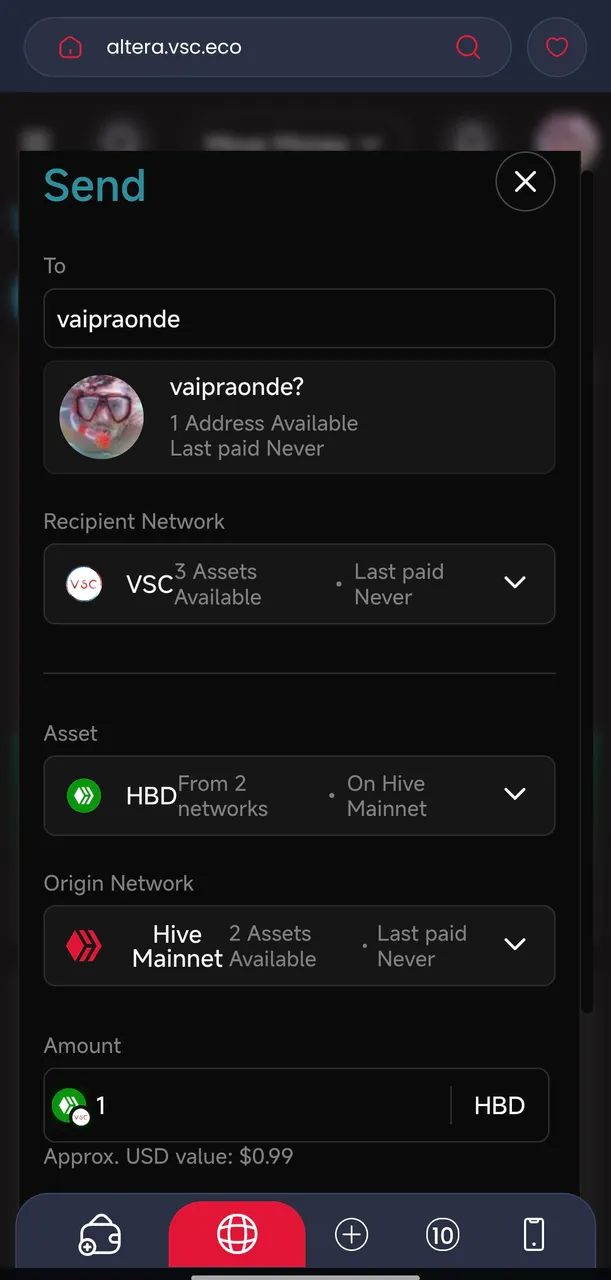This screenshot has height=1280, width=611.
Task: Close the Send dialog
Action: tap(525, 181)
